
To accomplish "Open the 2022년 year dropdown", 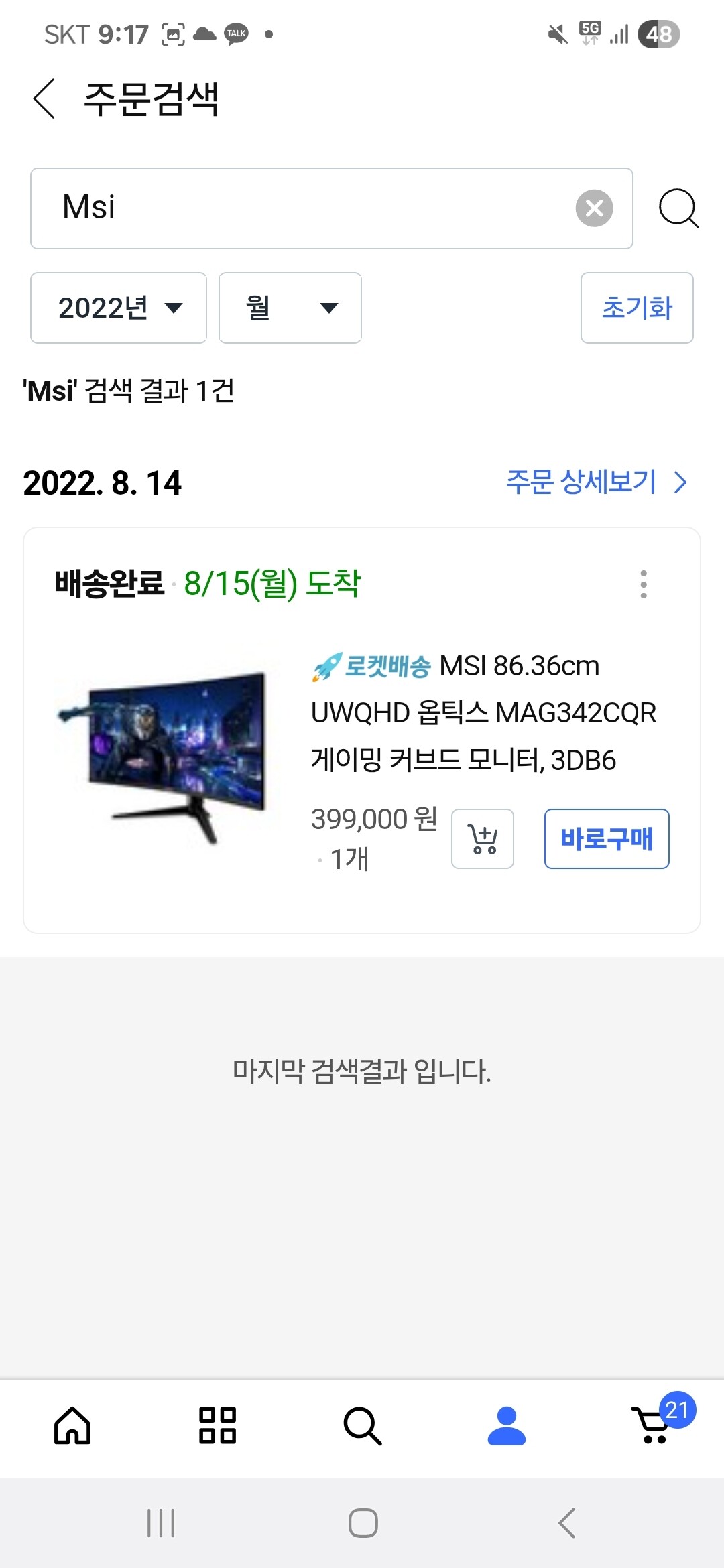I will (119, 308).
